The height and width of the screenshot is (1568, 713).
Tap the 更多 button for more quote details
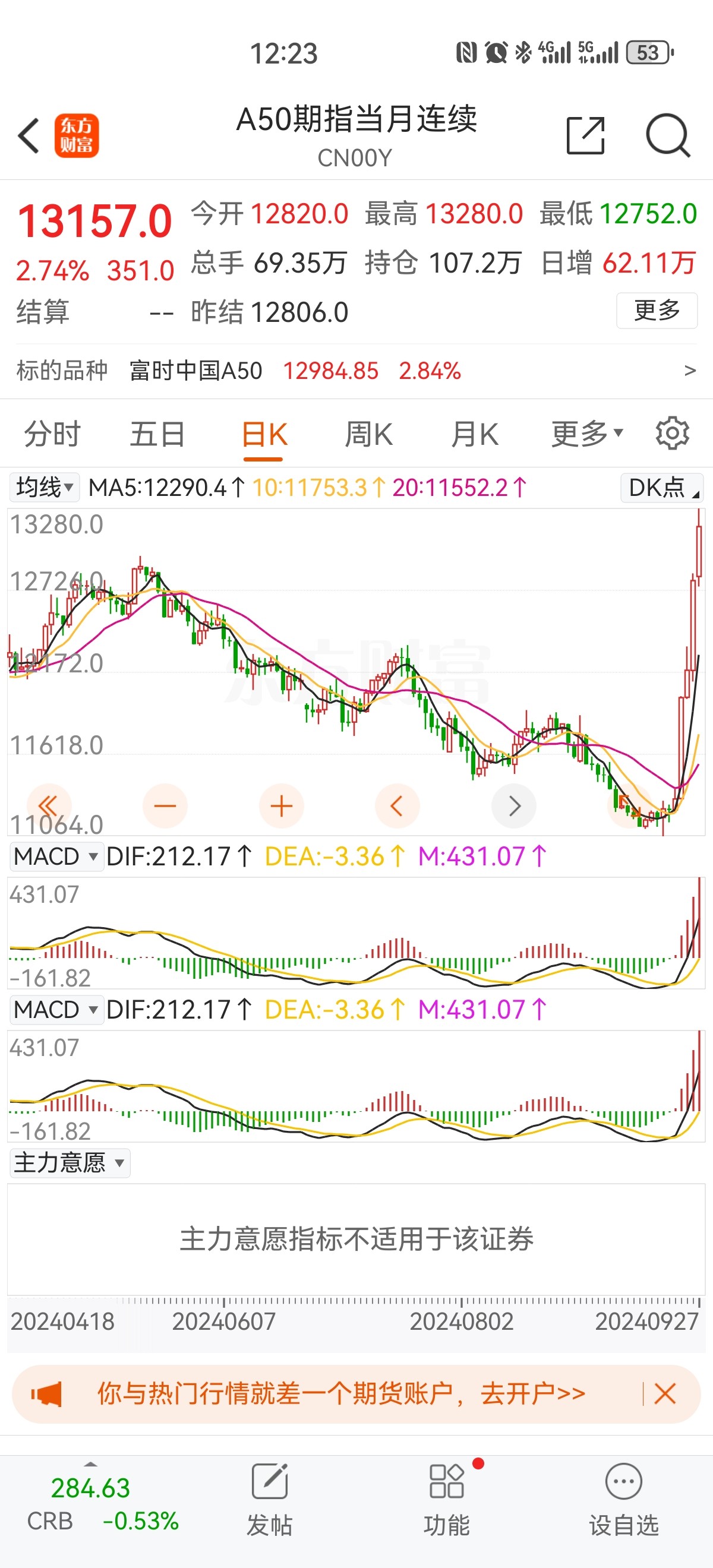(657, 311)
